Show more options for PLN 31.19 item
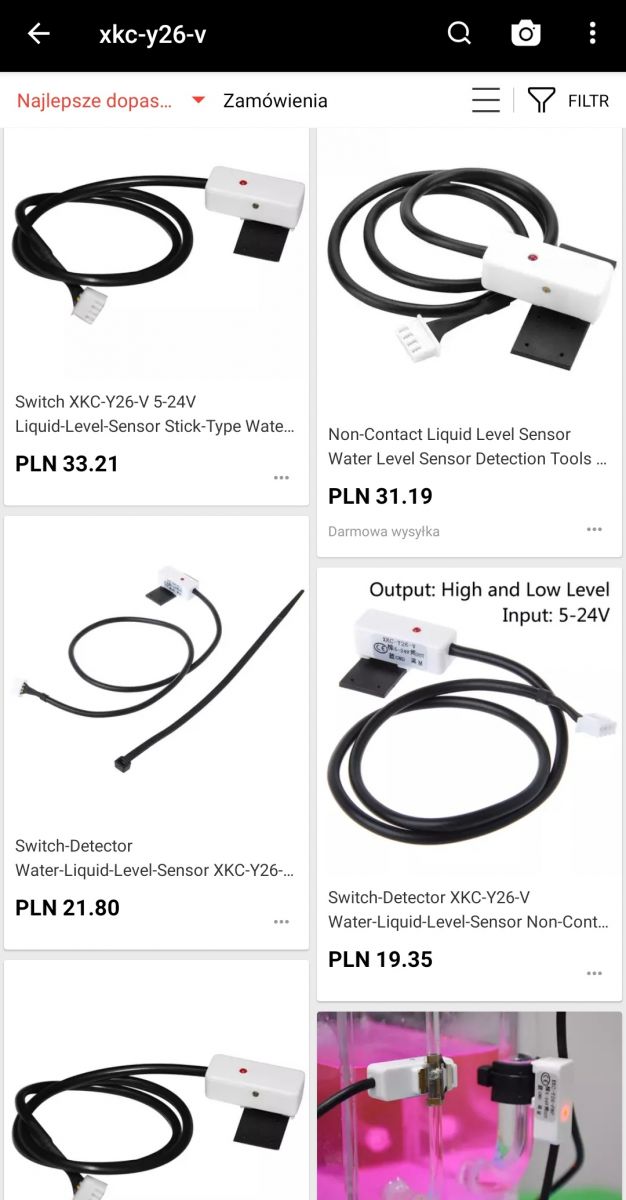 coord(594,530)
